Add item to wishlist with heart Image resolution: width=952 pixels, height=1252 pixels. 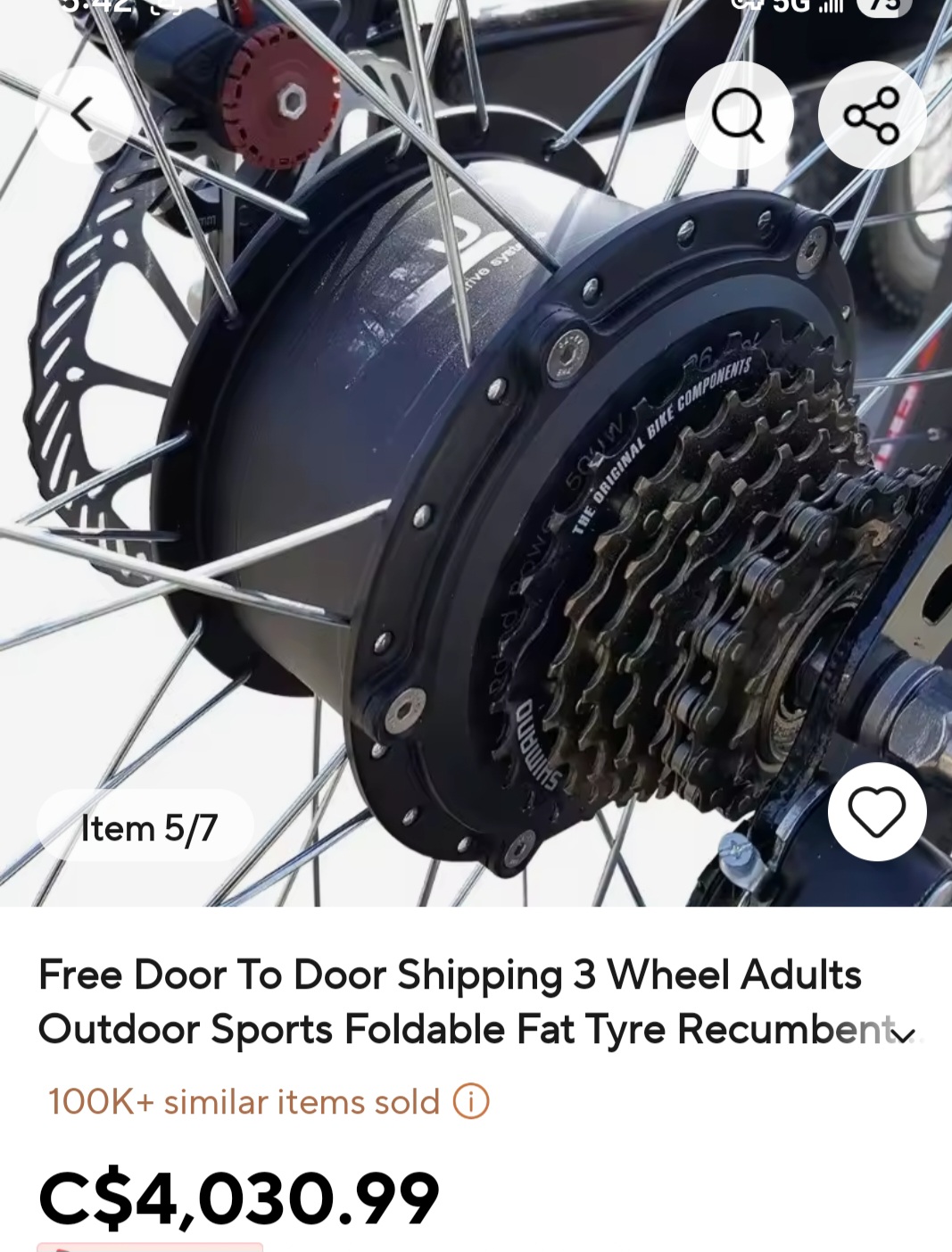click(876, 811)
